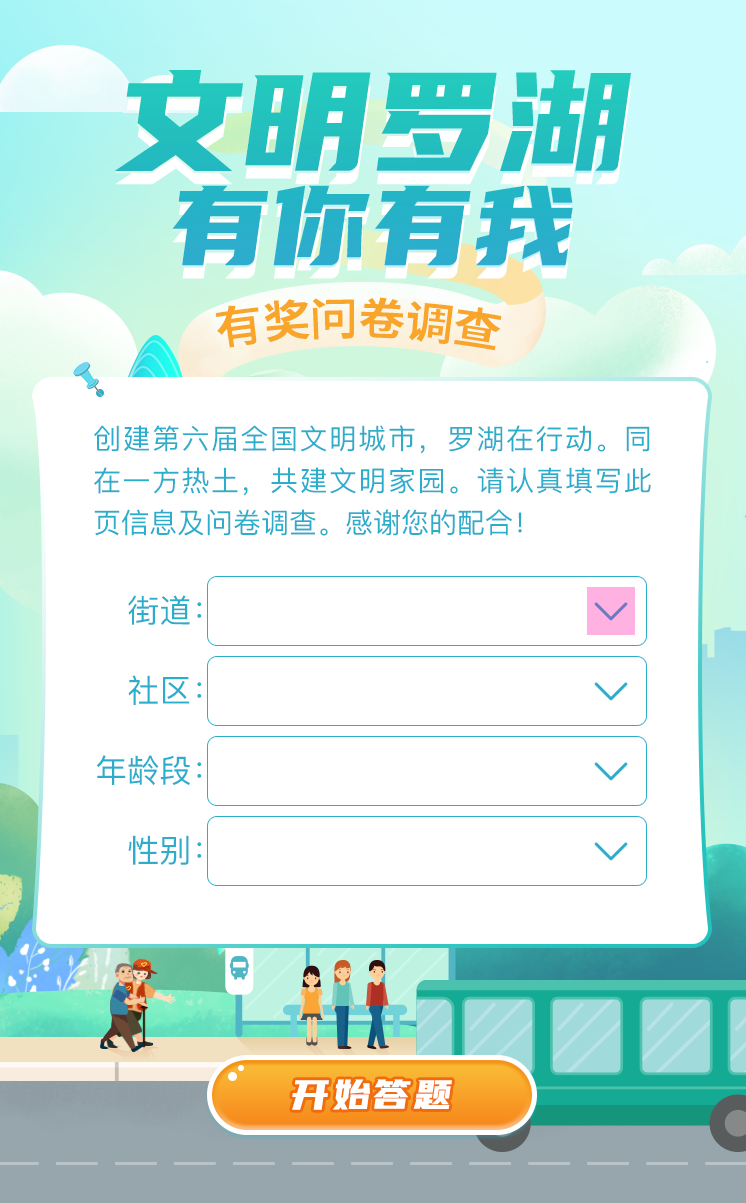Expand the 社区 selector
746x1203 pixels.
click(x=610, y=691)
